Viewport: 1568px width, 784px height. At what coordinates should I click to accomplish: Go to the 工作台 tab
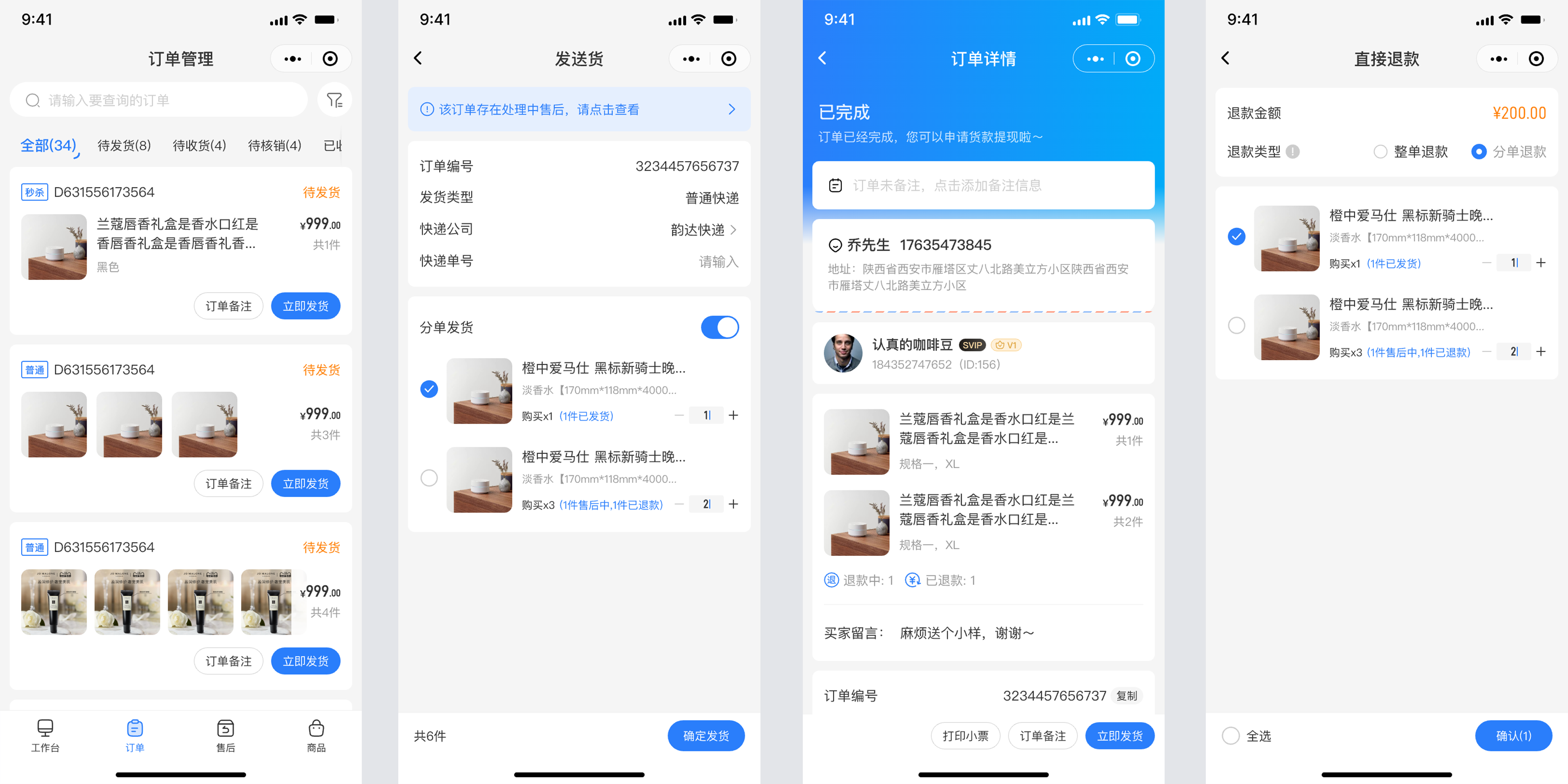tap(45, 735)
